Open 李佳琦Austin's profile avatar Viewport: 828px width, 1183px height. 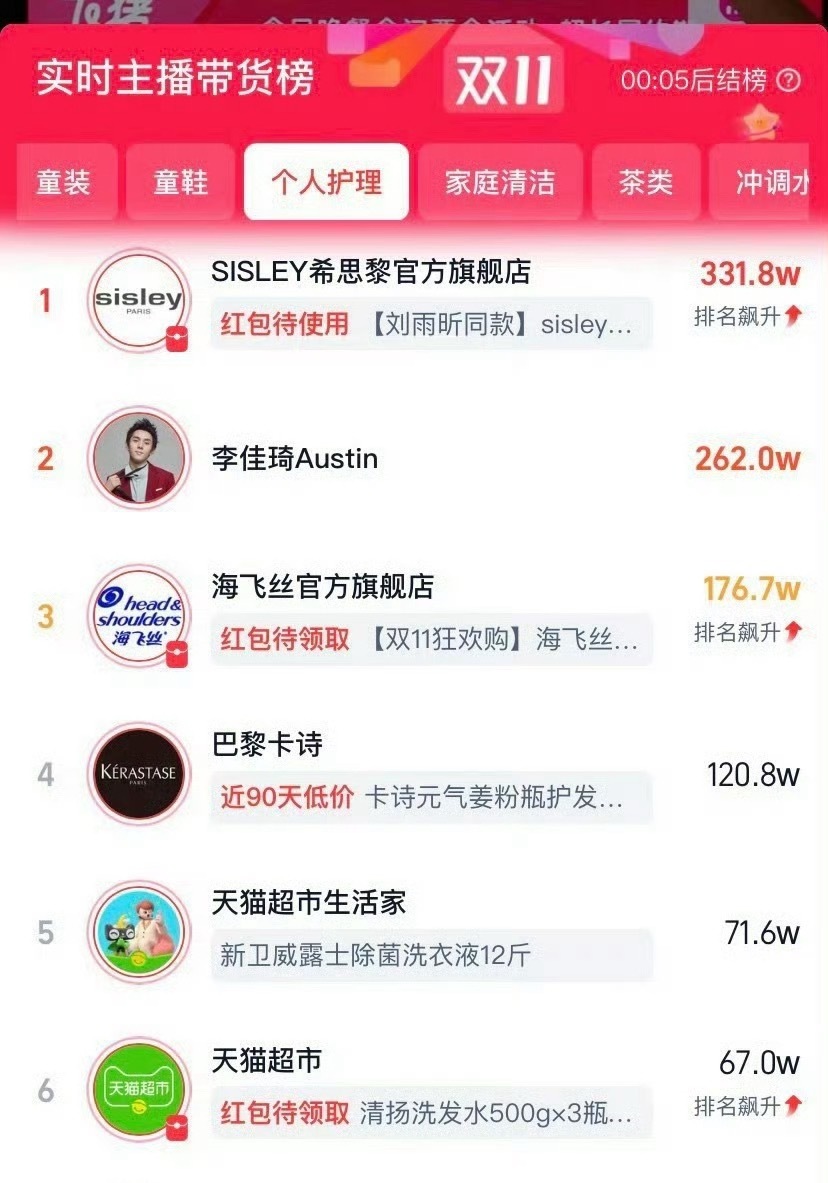[138, 459]
